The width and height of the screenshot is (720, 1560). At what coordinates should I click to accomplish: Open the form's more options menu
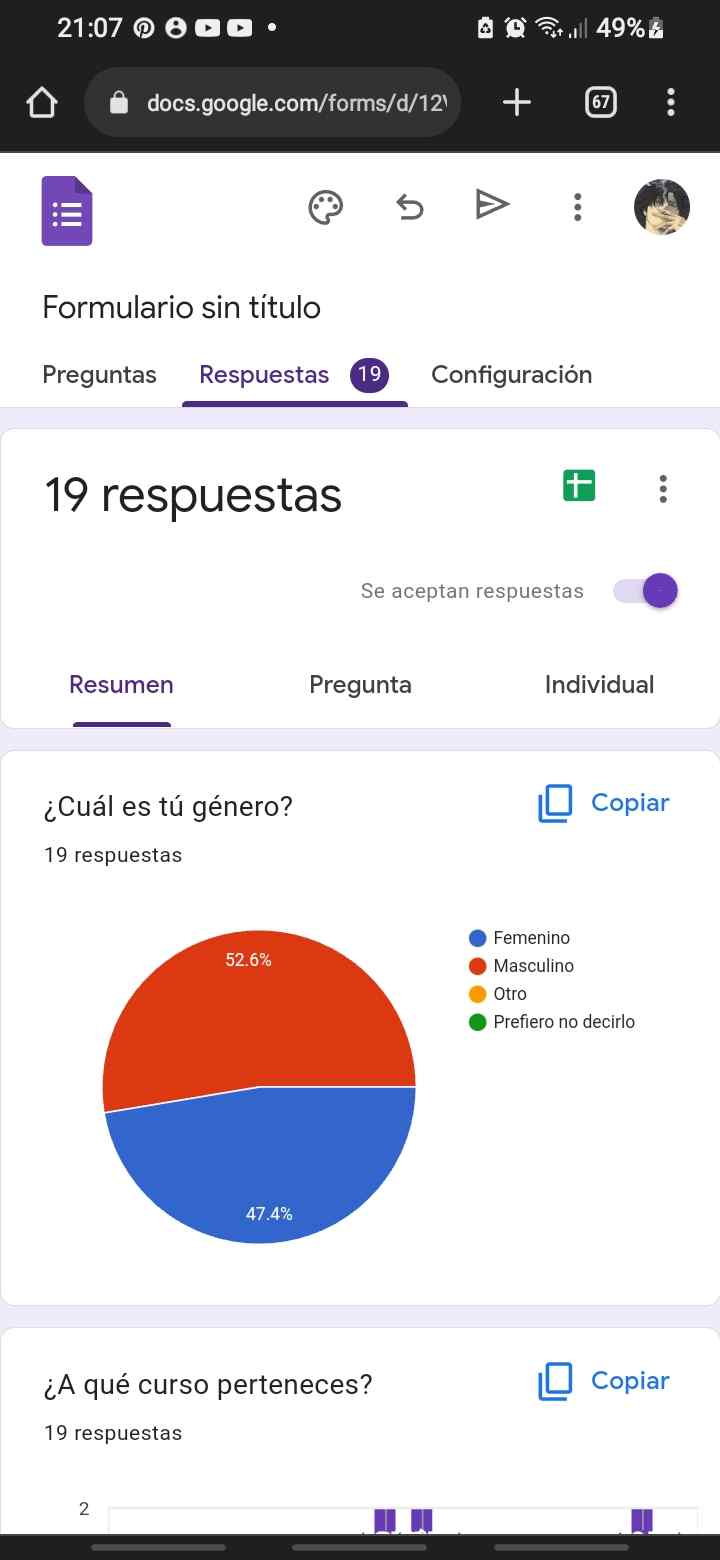point(577,208)
